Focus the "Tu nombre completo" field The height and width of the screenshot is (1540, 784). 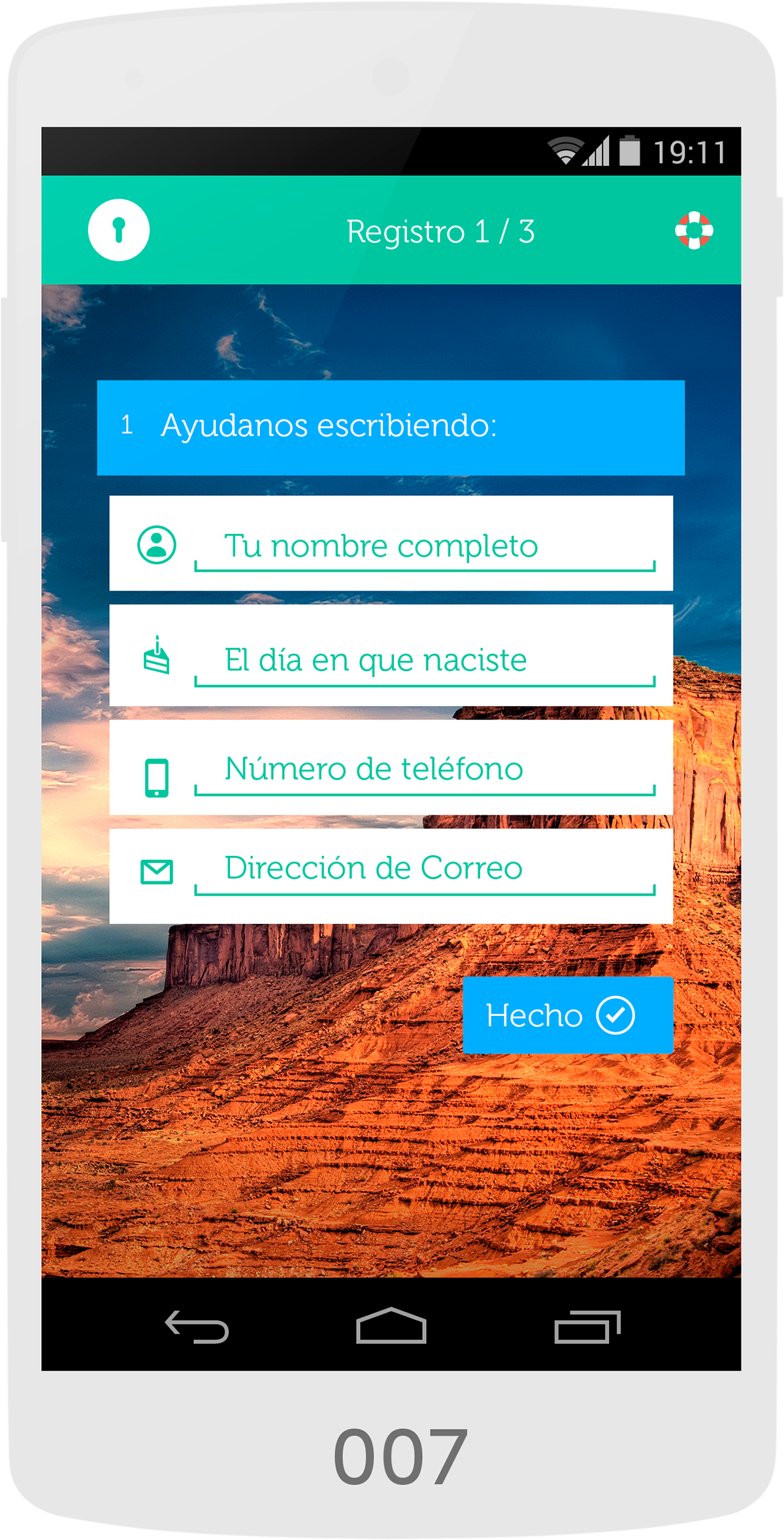425,546
